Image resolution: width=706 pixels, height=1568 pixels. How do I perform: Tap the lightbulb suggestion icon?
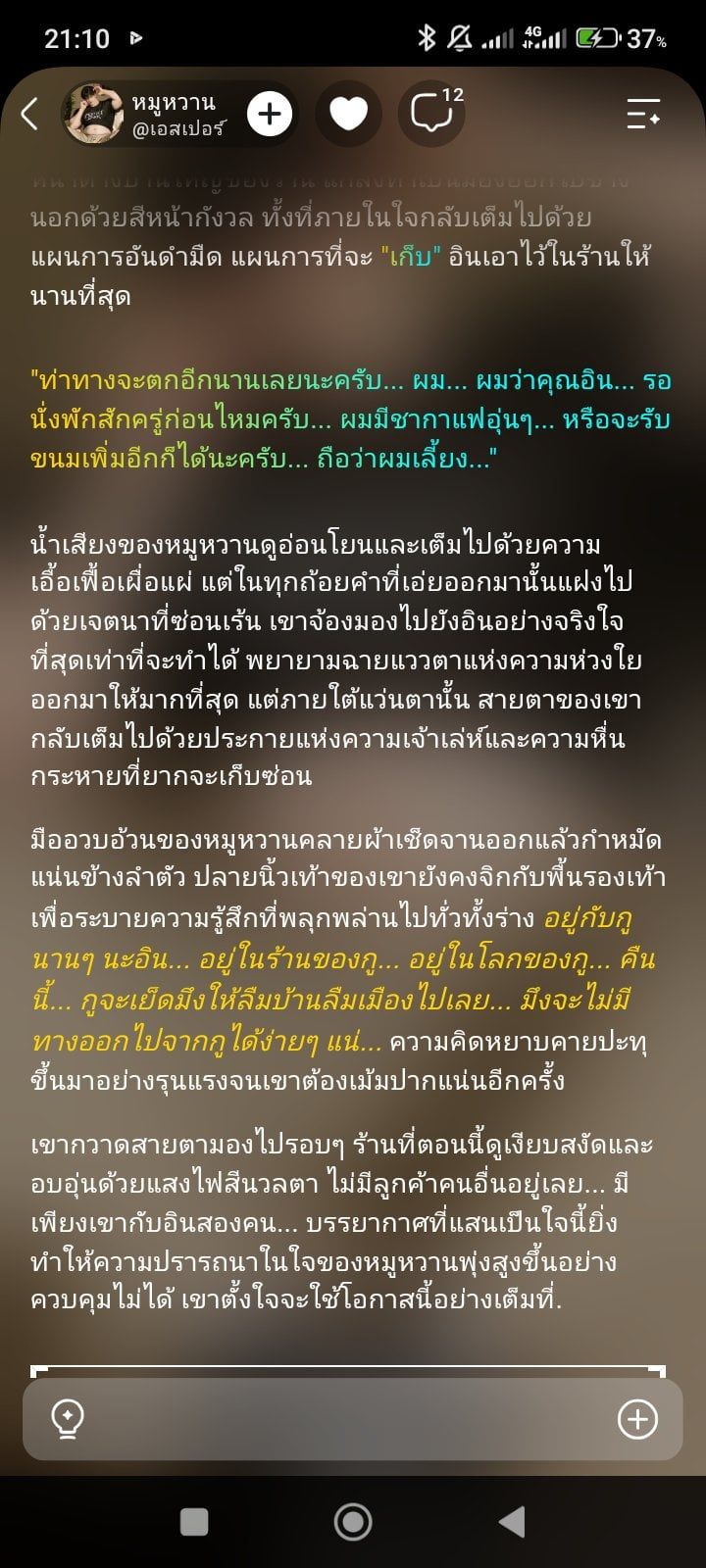coord(68,1418)
